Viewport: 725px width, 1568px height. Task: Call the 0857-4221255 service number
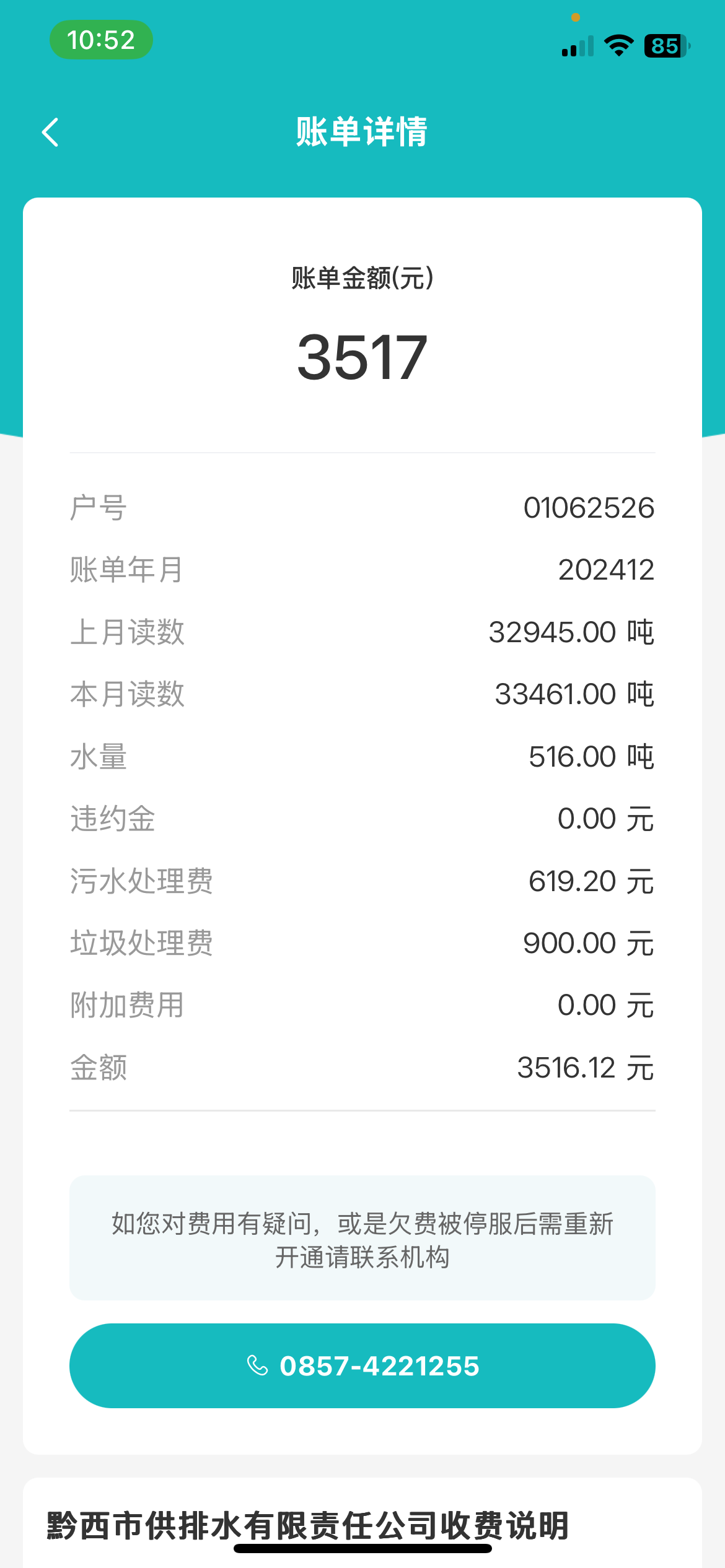tap(362, 1365)
